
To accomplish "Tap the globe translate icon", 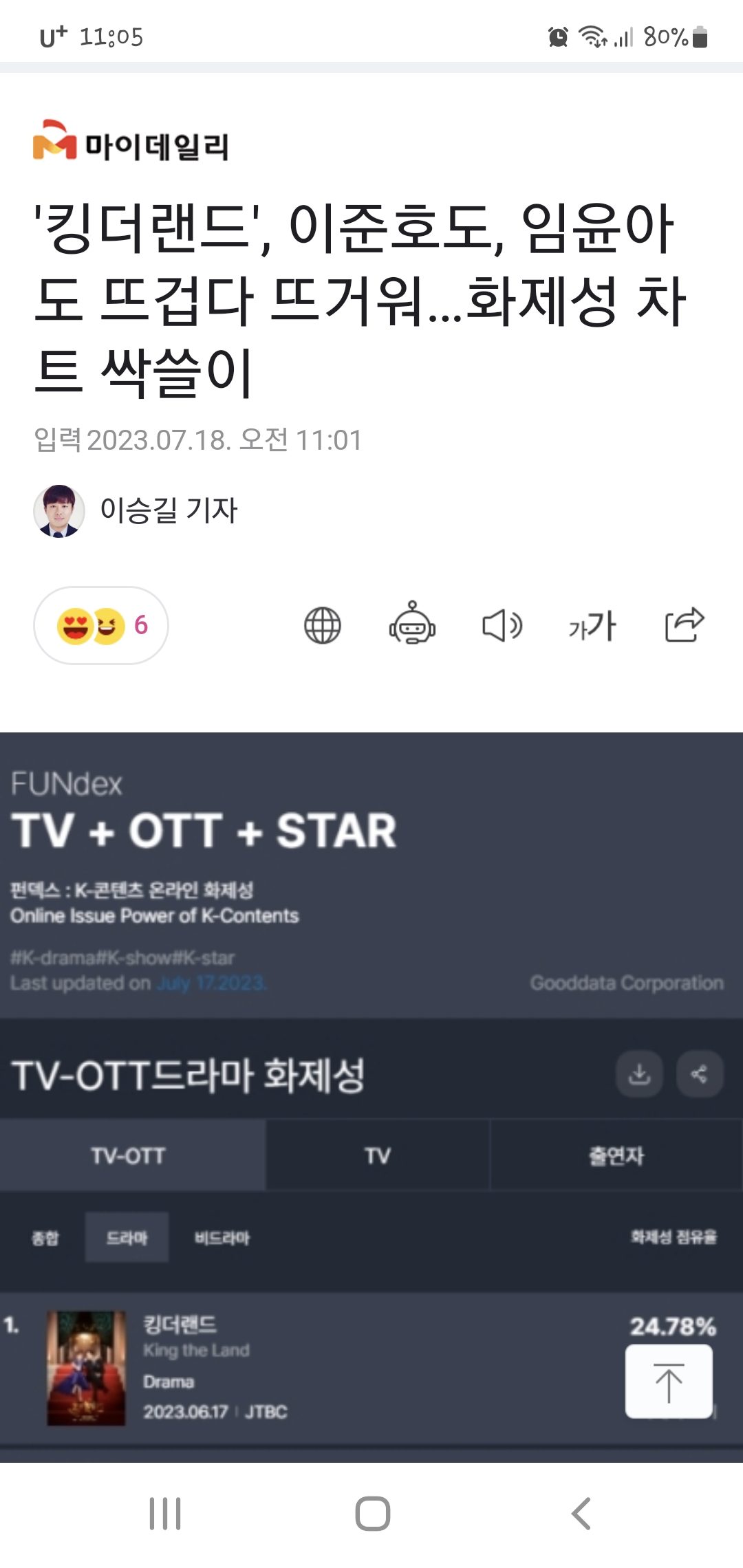I will [x=323, y=625].
